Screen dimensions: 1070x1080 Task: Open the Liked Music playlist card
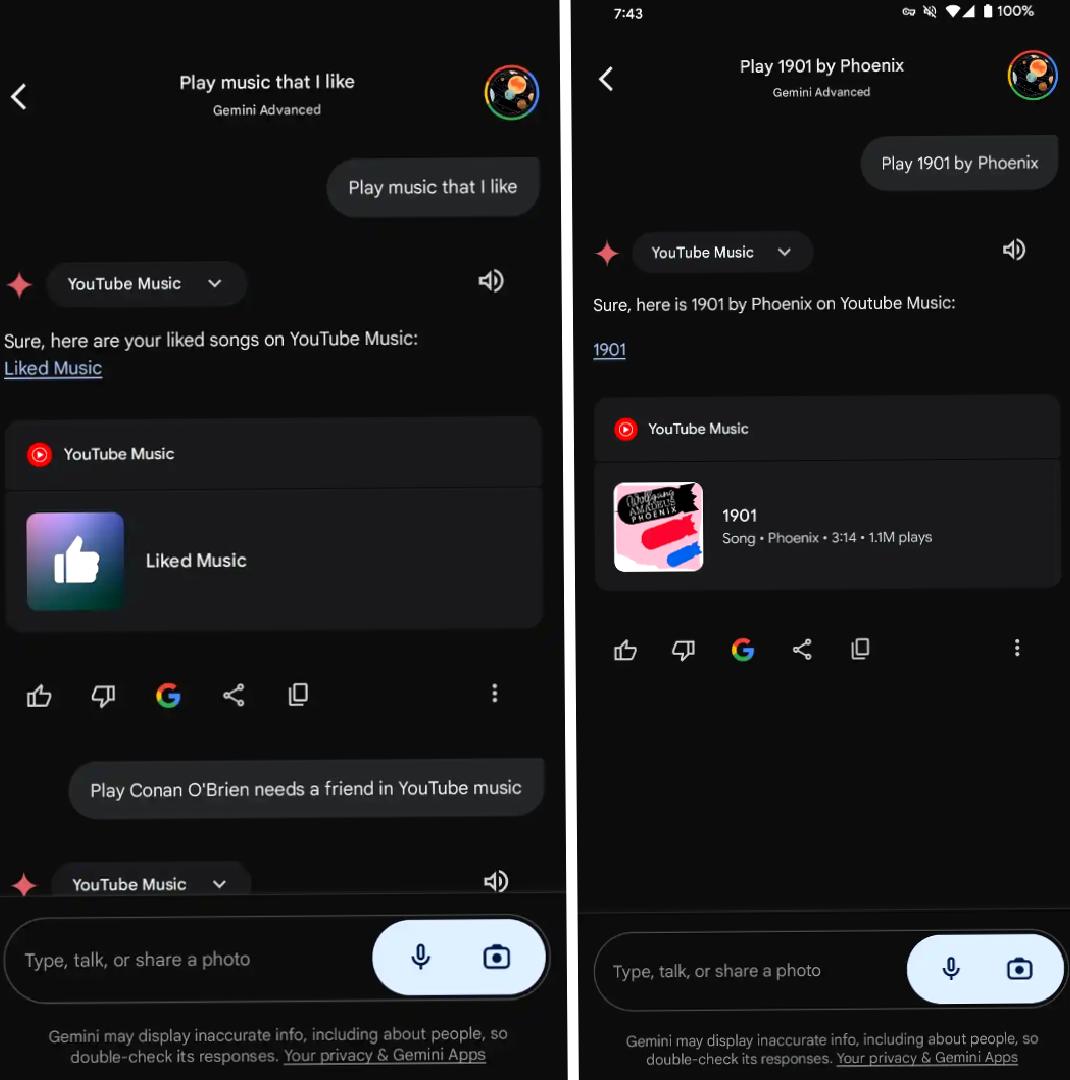click(x=273, y=561)
